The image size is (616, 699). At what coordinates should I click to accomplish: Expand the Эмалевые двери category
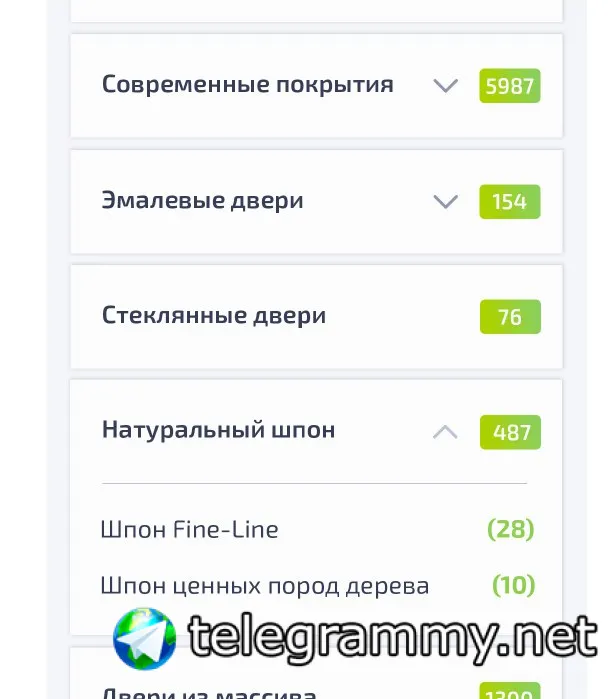click(445, 202)
